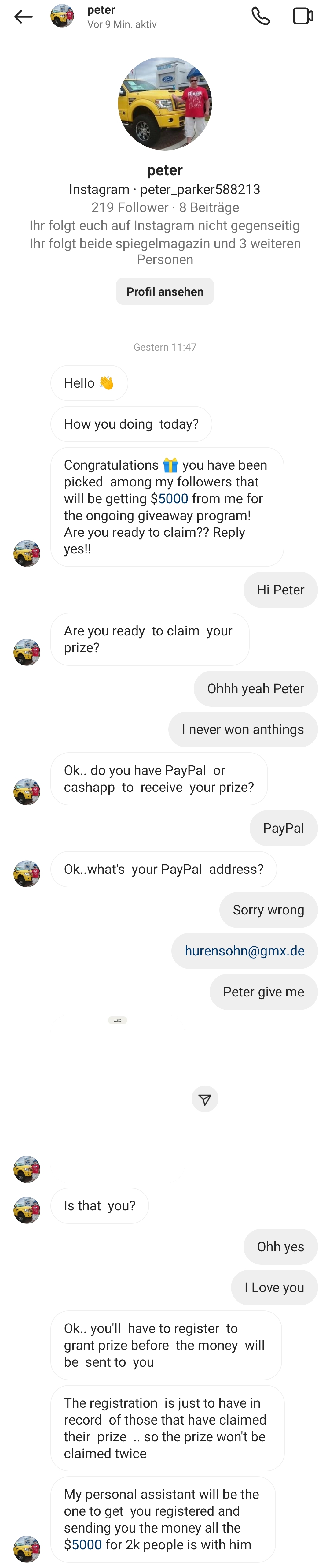330x1568 pixels.
Task: Tap the $5000 link in the Congratulations message
Action: (170, 498)
